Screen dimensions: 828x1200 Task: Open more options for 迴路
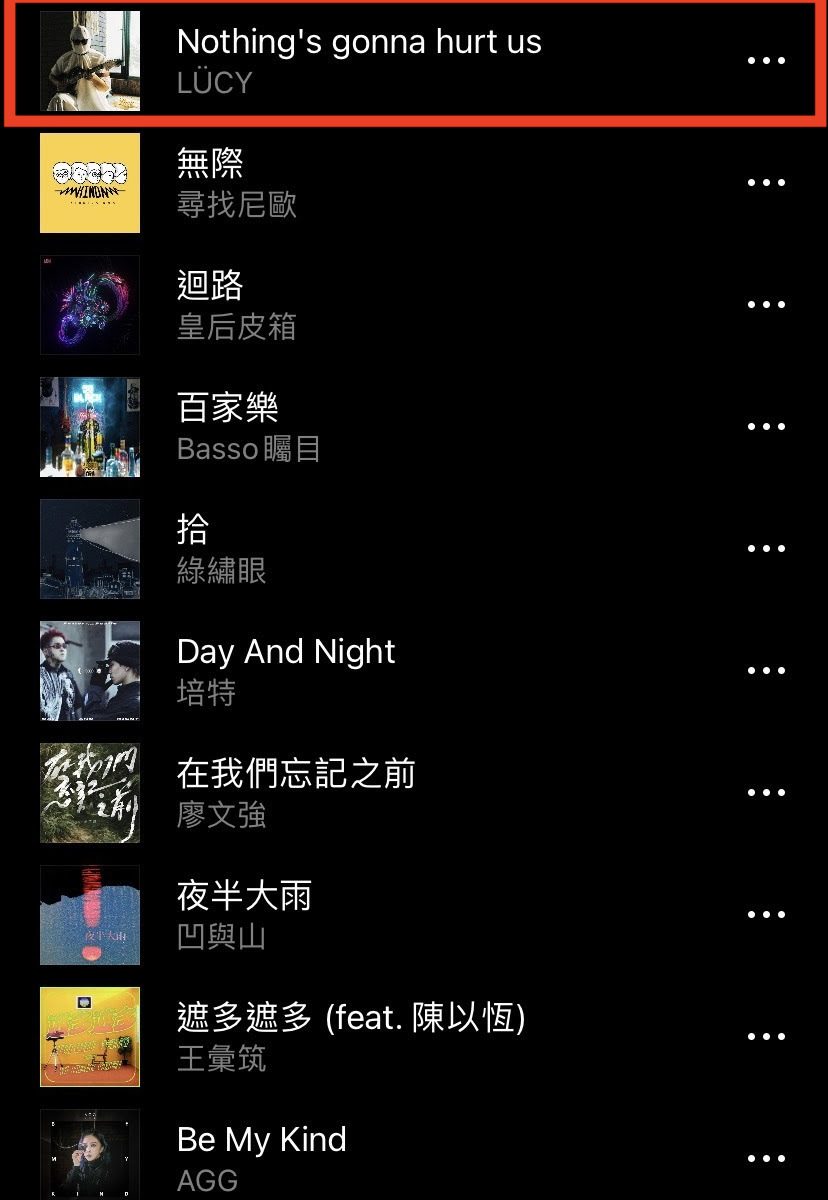[x=766, y=305]
